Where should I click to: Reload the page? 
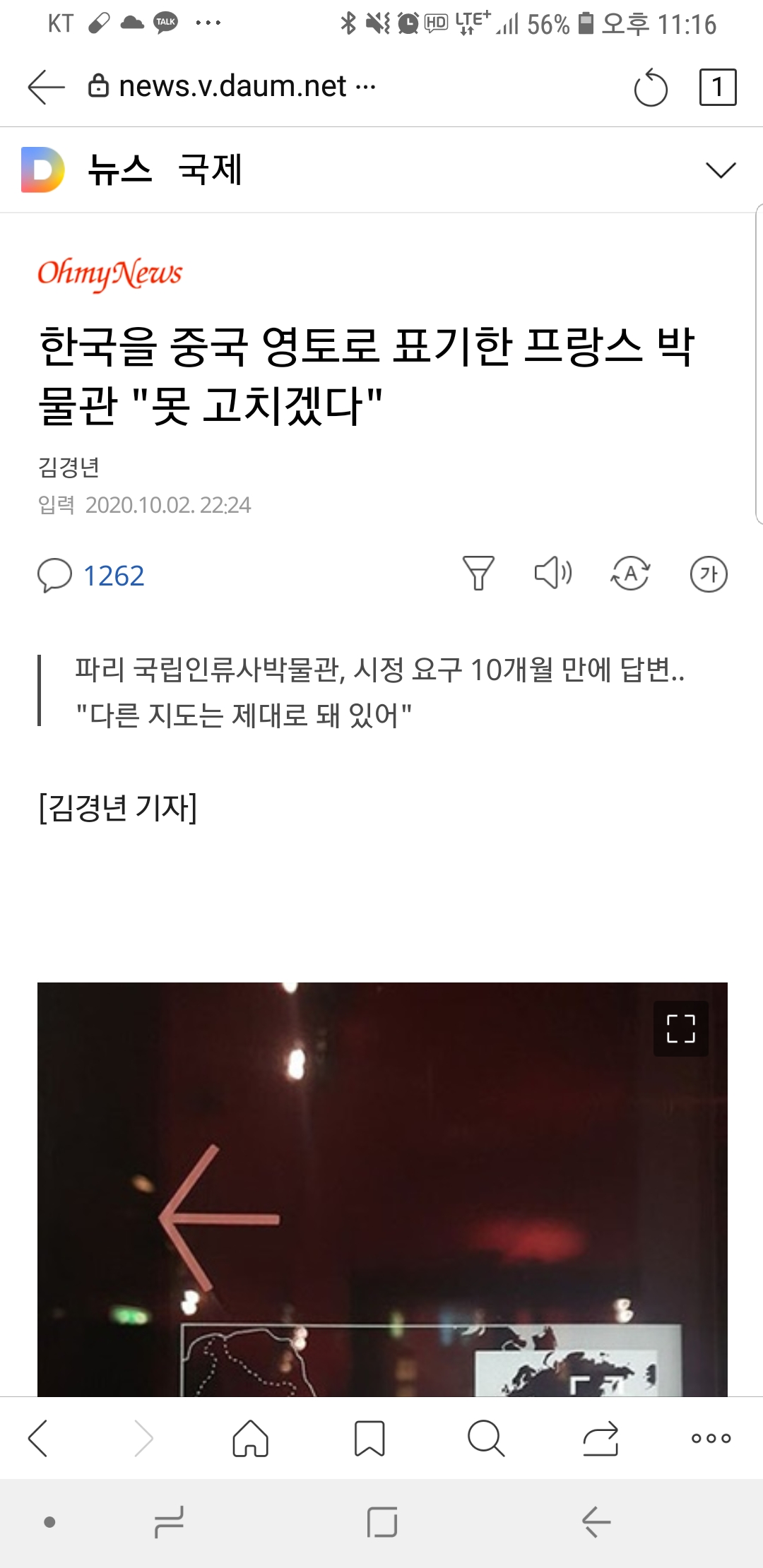(x=651, y=88)
